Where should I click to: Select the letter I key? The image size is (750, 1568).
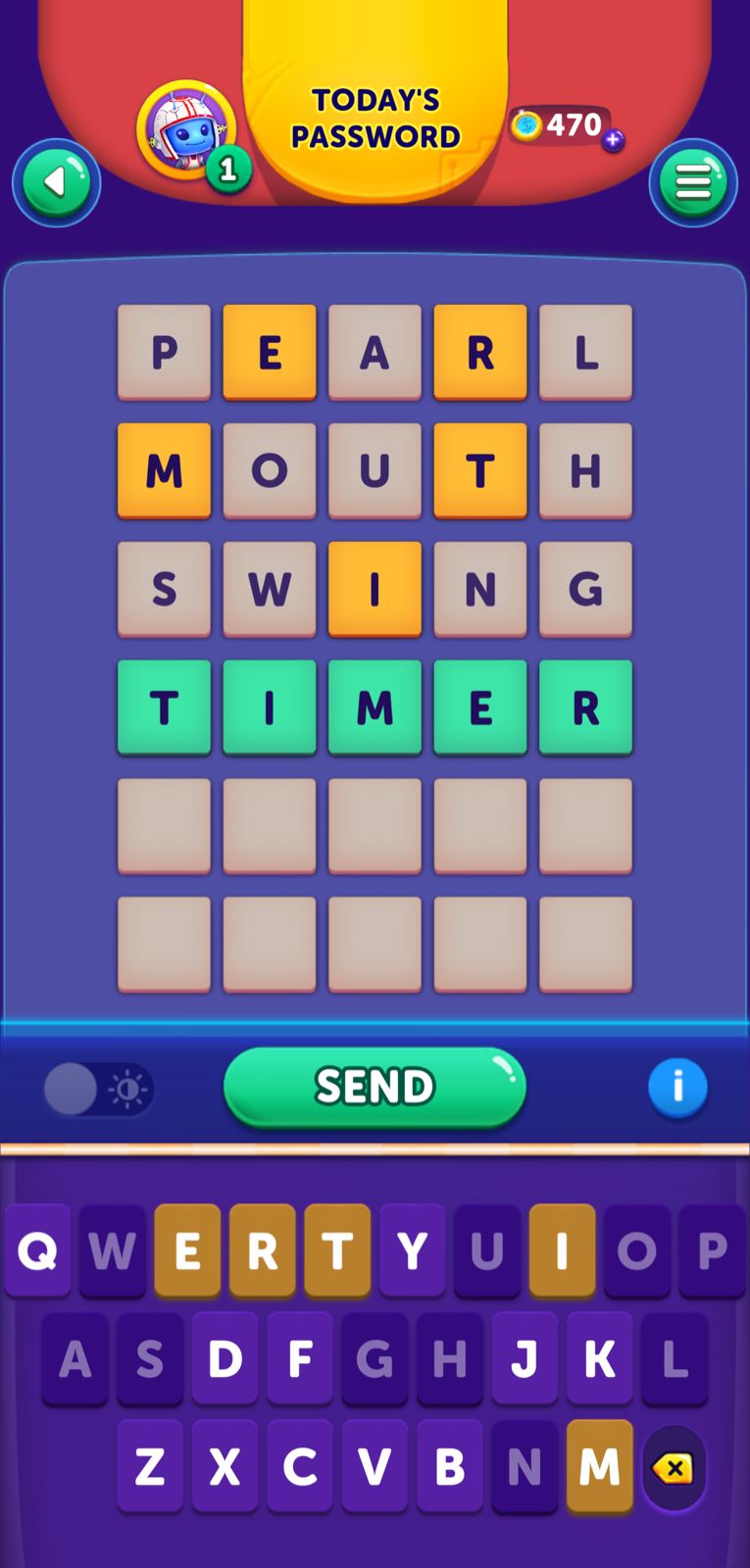click(x=562, y=1250)
